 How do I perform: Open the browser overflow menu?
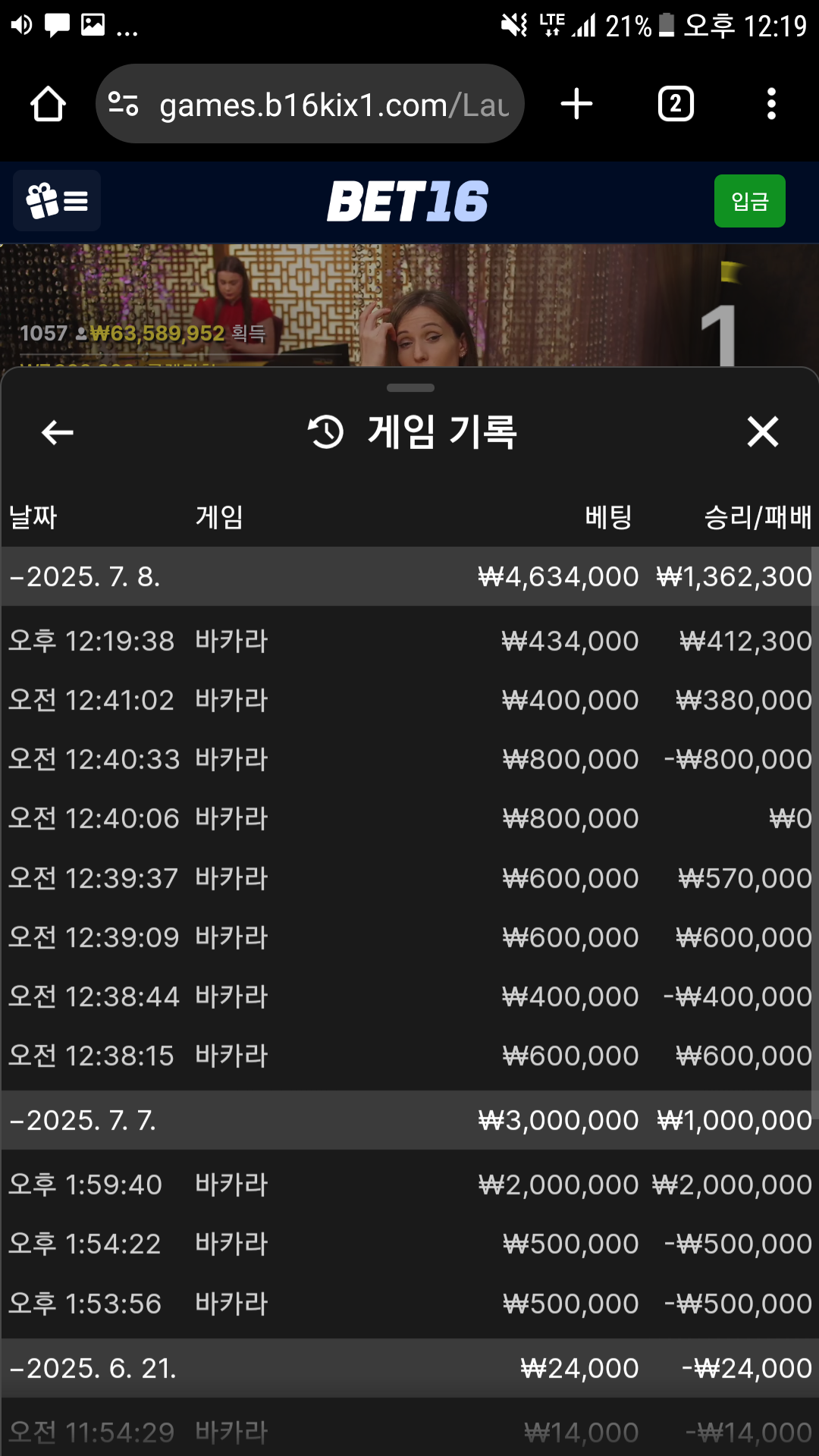point(771,104)
